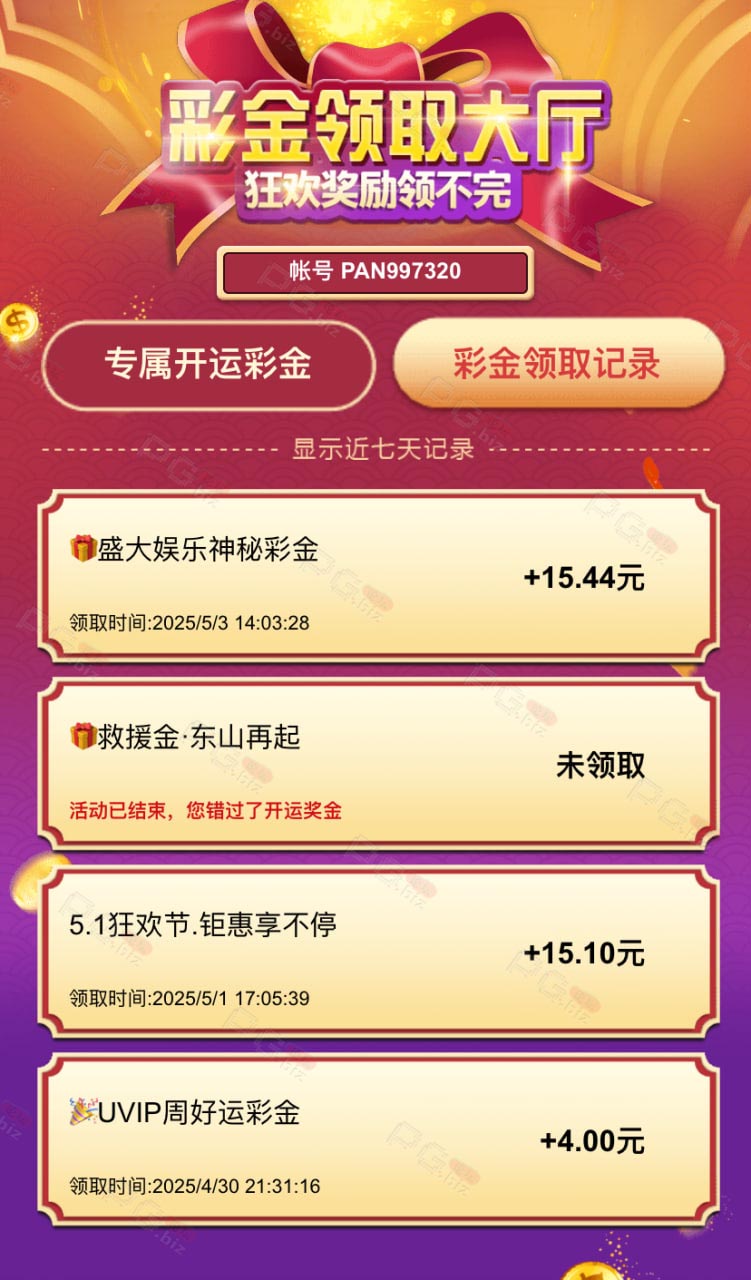Select the 彩金领取记录 tab
Screen dimensions: 751x1280
(x=557, y=363)
